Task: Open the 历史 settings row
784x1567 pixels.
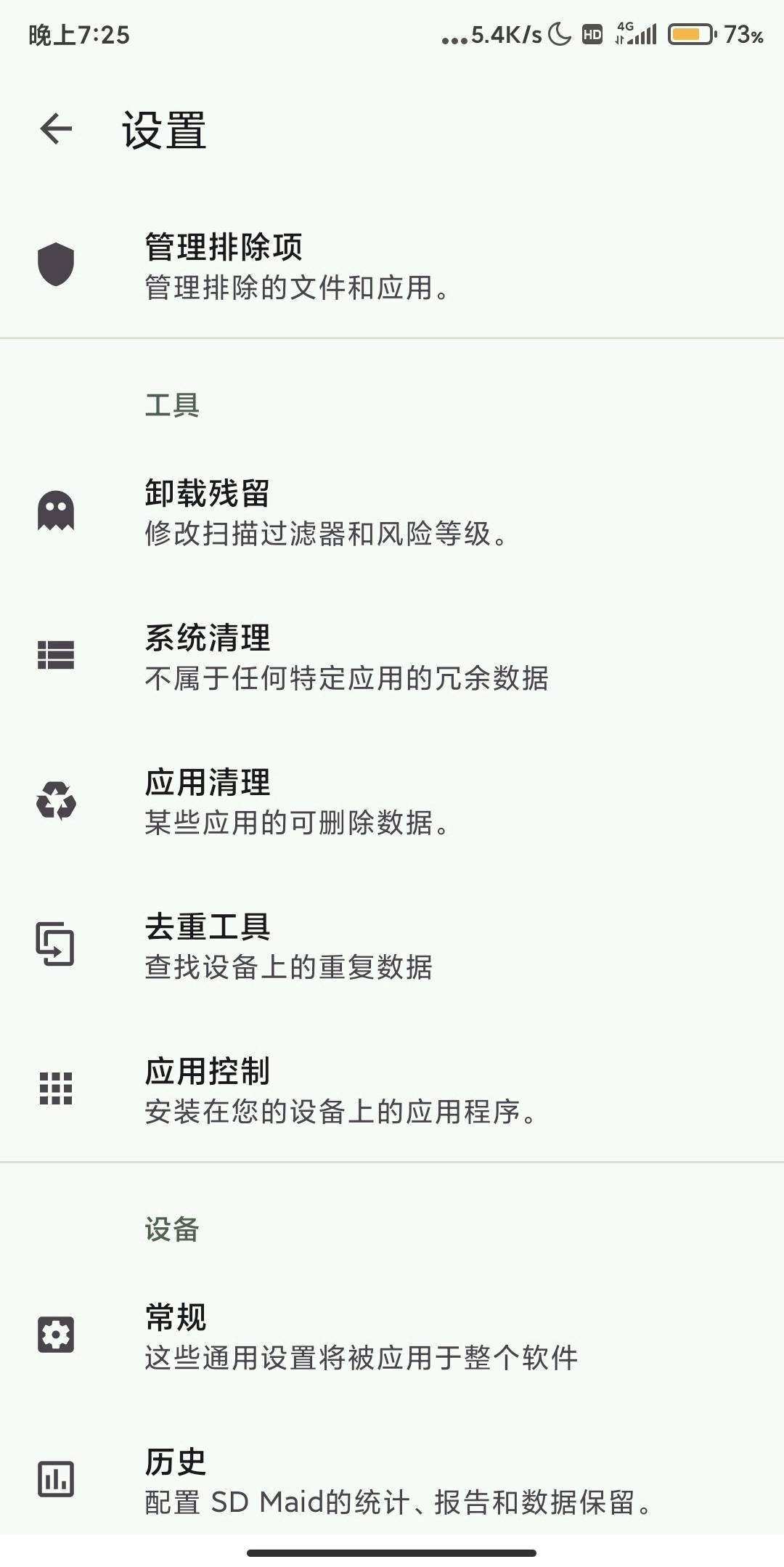Action: tap(392, 1480)
